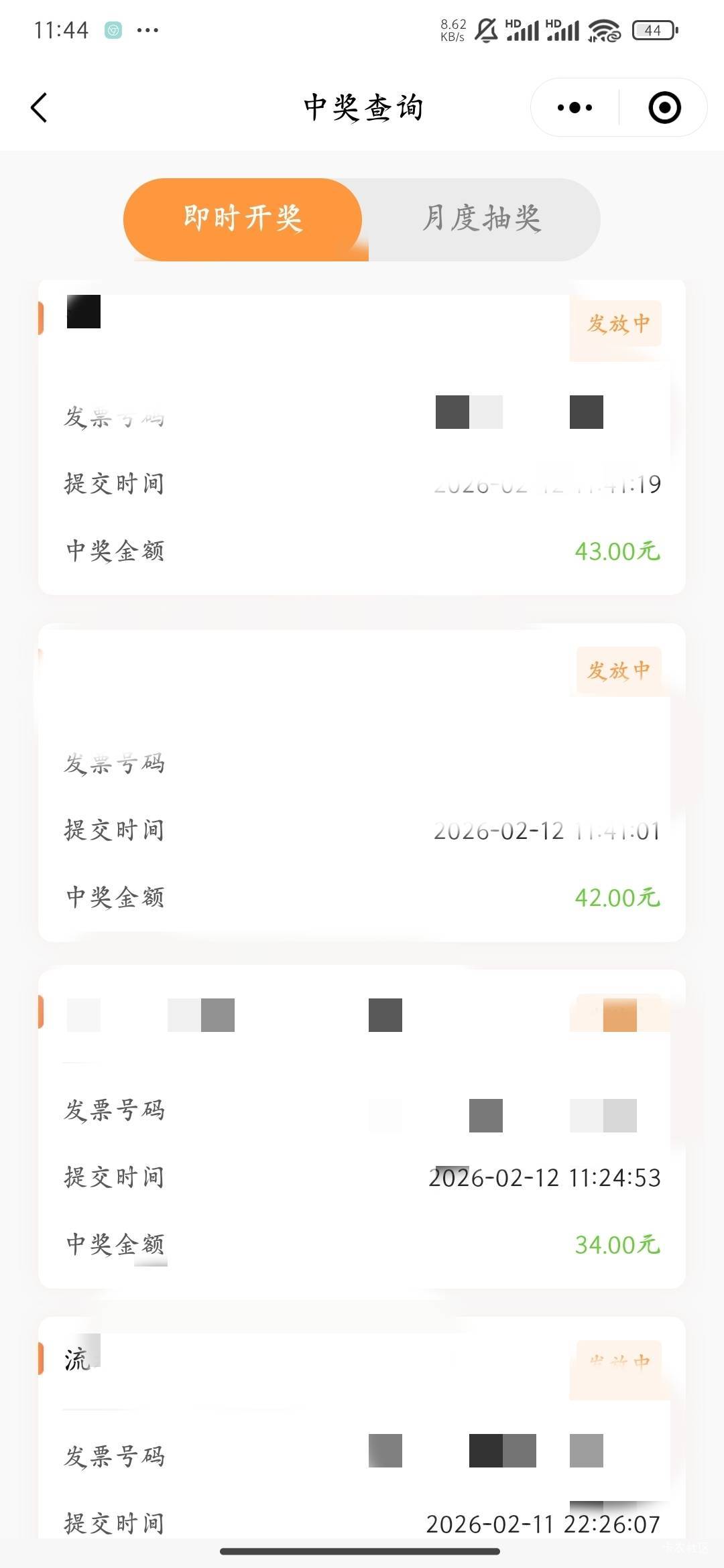Go back from 中奖查询 page
This screenshot has height=1568, width=724.
40,107
